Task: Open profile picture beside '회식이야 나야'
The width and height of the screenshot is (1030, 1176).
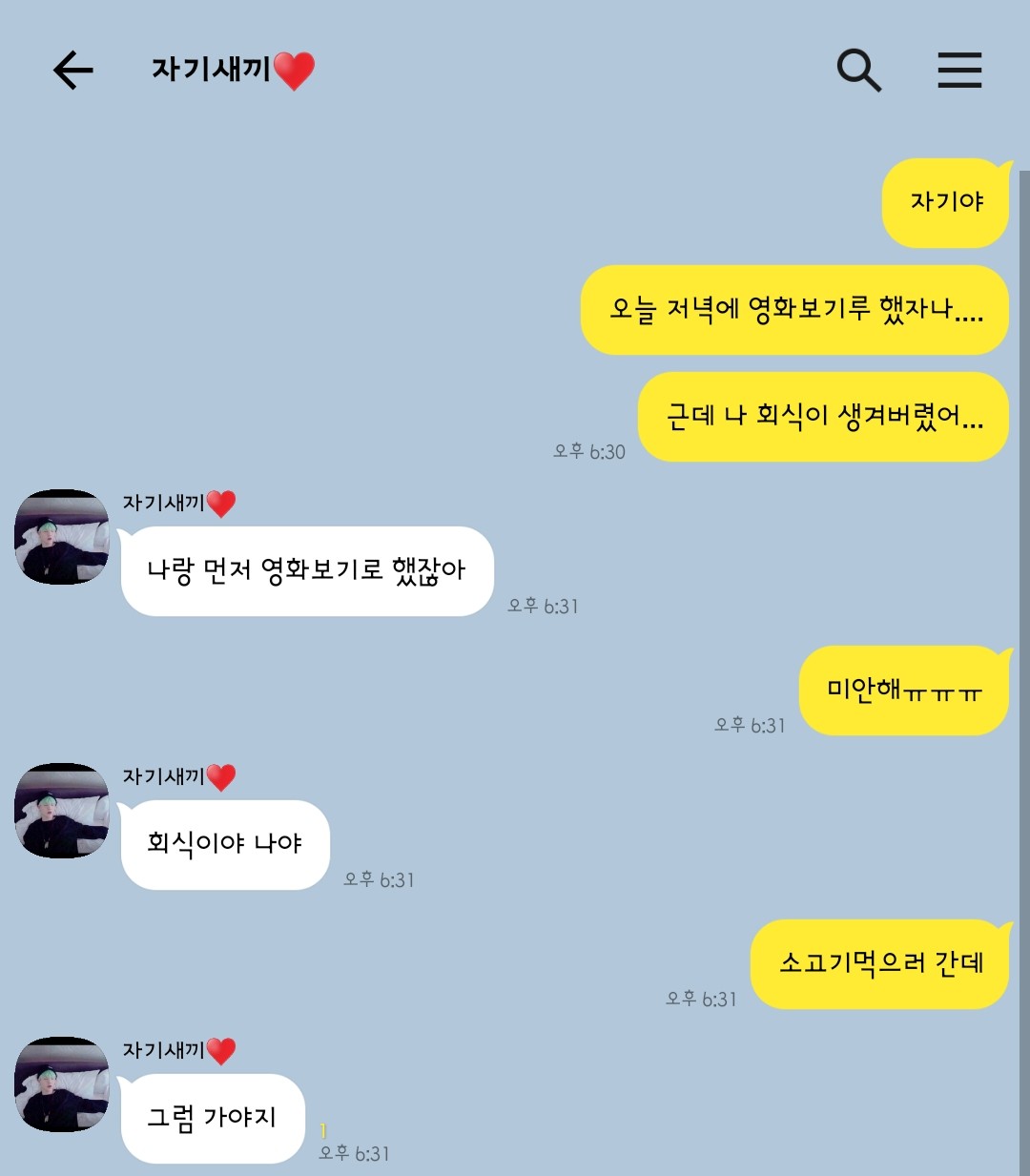Action: click(x=62, y=811)
